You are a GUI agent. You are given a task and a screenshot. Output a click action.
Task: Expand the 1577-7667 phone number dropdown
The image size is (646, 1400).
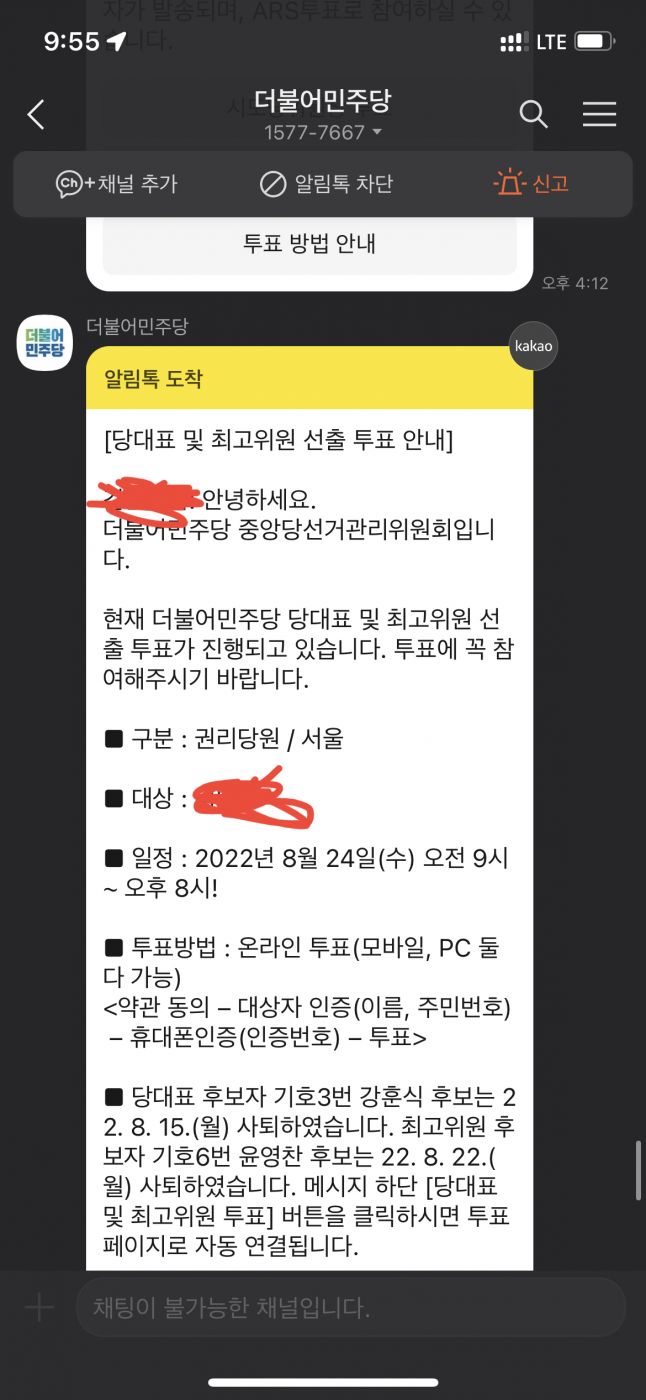click(x=322, y=132)
